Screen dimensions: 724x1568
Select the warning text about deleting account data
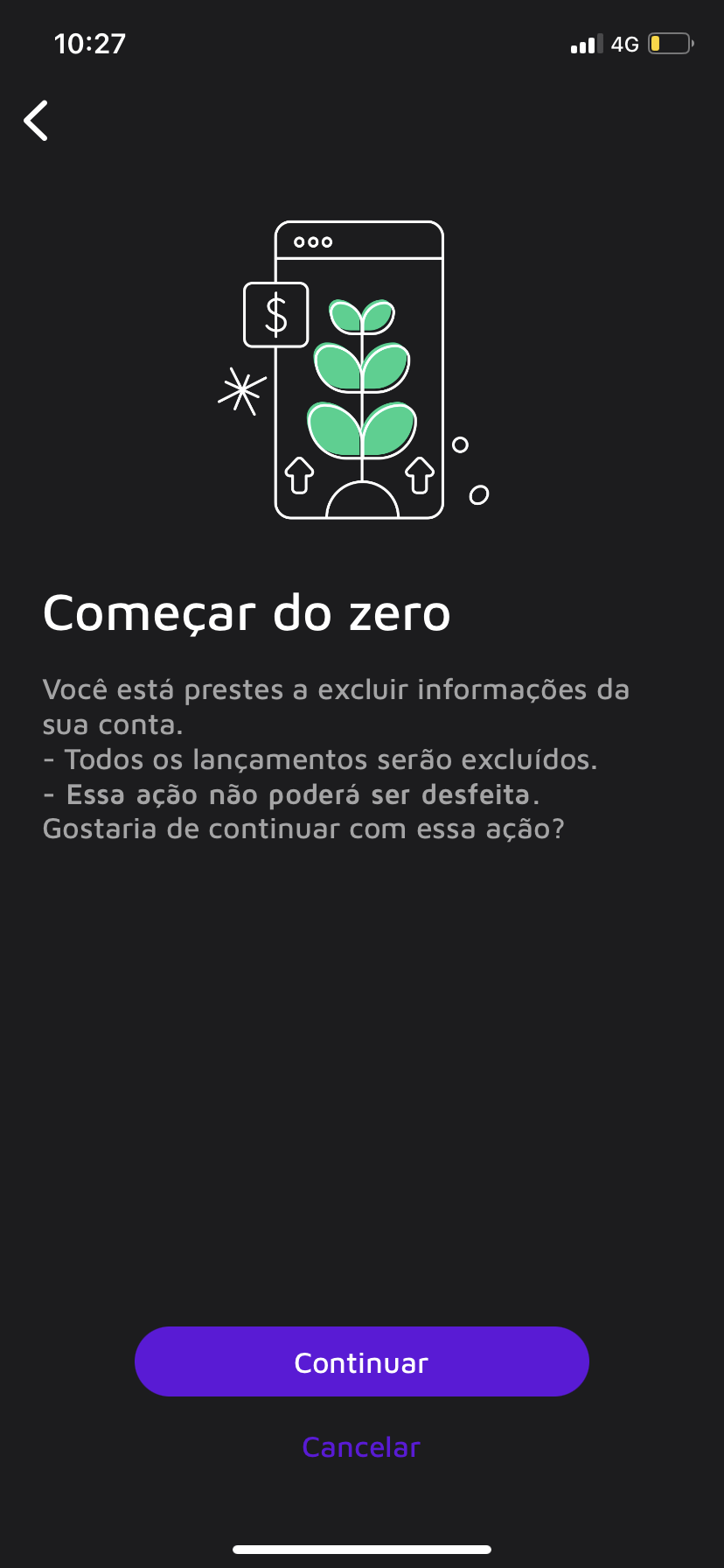click(x=337, y=705)
